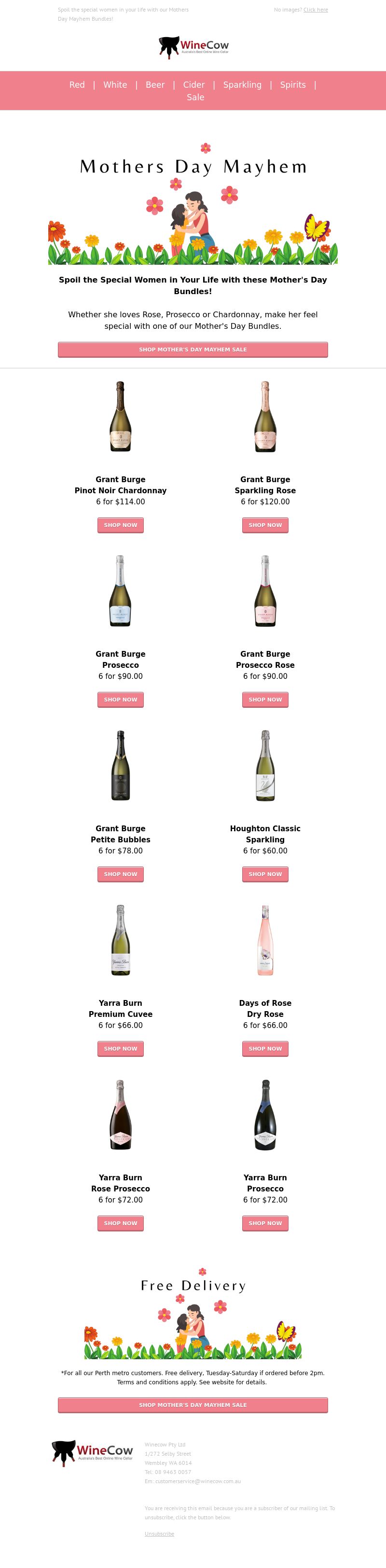Go to the White wine category
Viewport: 386px width, 1568px height.
coord(115,84)
